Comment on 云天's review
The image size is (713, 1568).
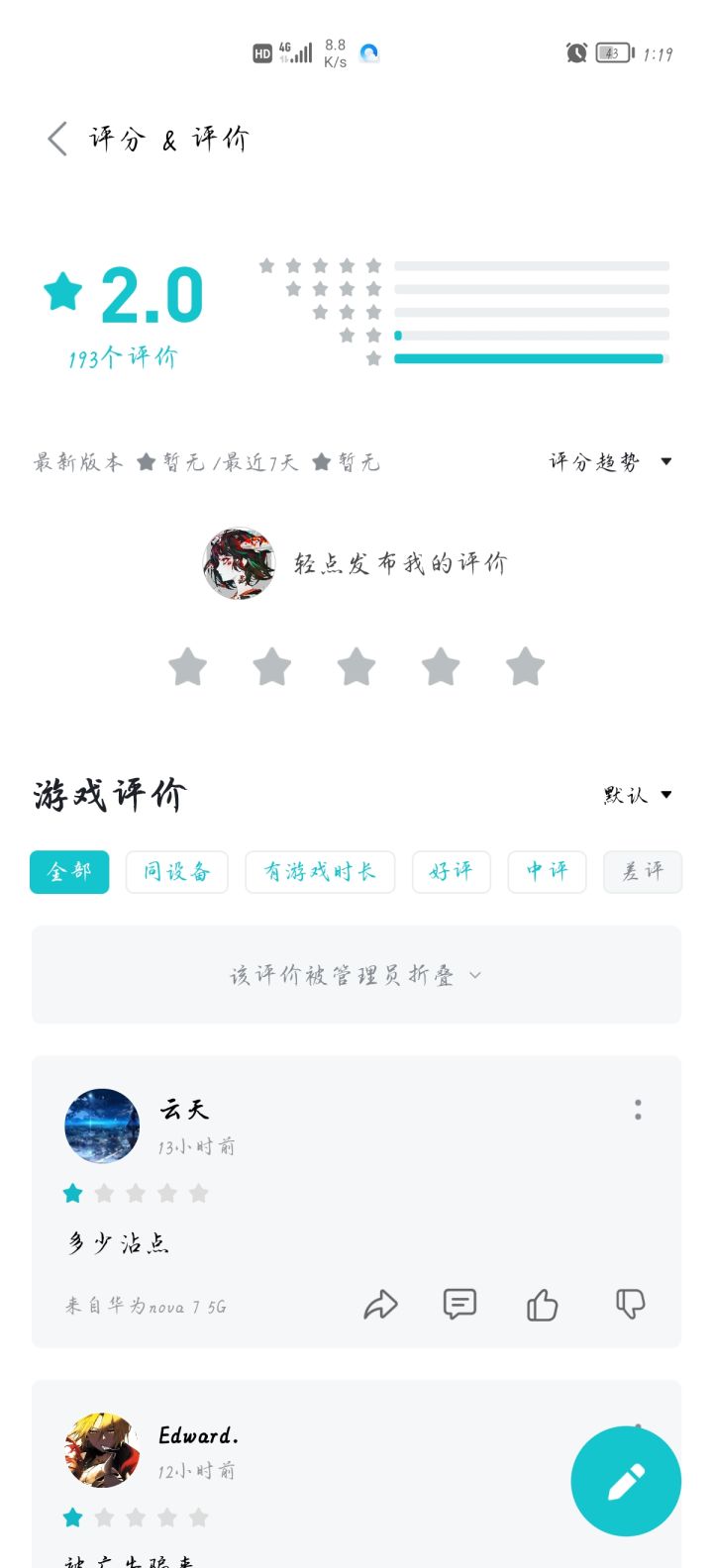[459, 1305]
